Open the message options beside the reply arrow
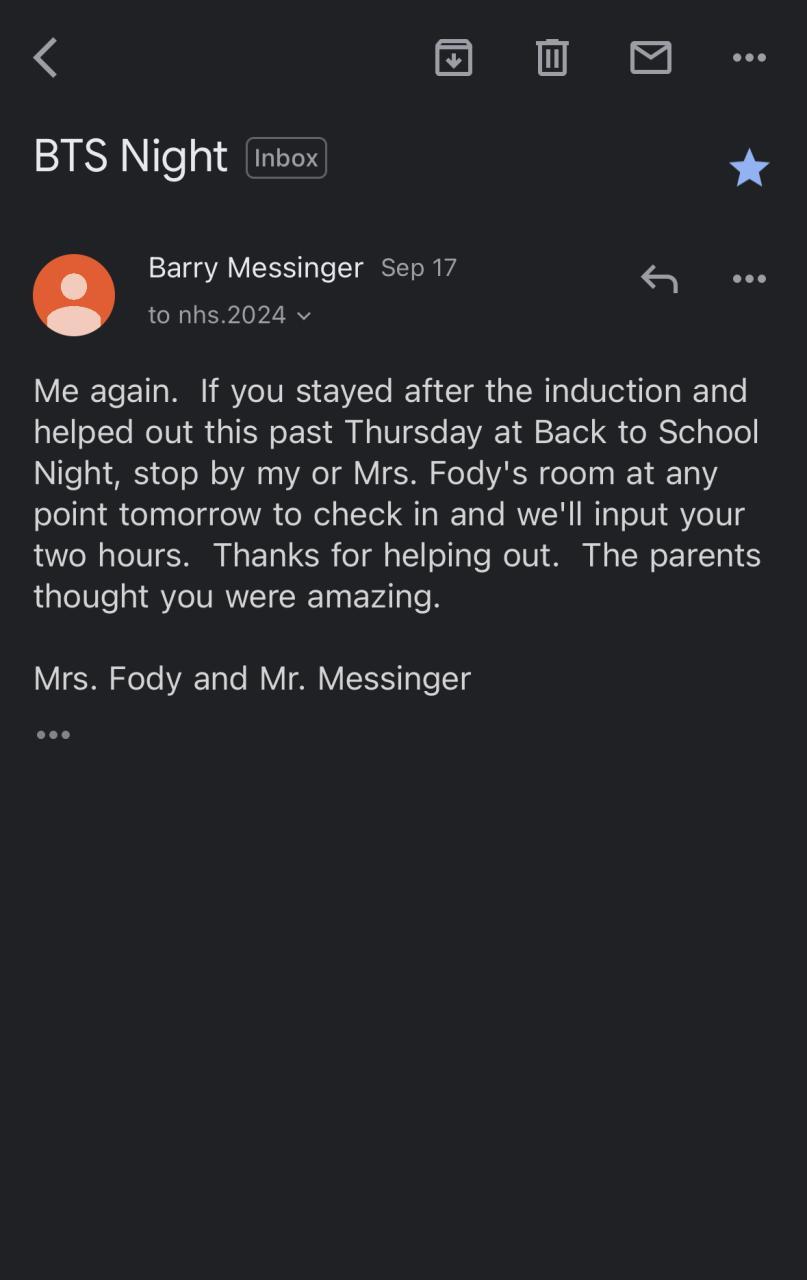Image resolution: width=807 pixels, height=1280 pixels. pos(749,279)
